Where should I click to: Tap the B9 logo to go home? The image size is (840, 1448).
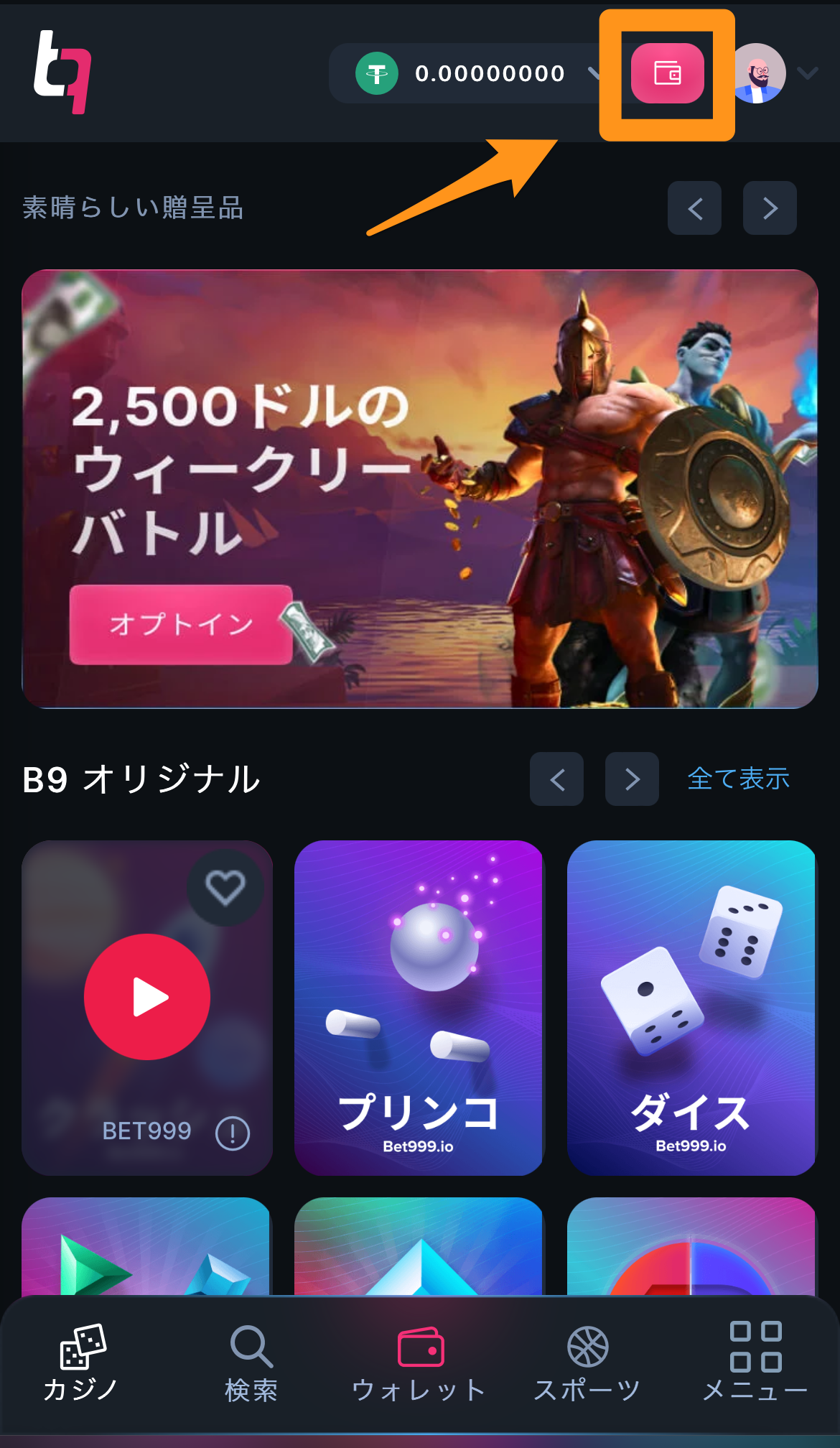tap(62, 72)
